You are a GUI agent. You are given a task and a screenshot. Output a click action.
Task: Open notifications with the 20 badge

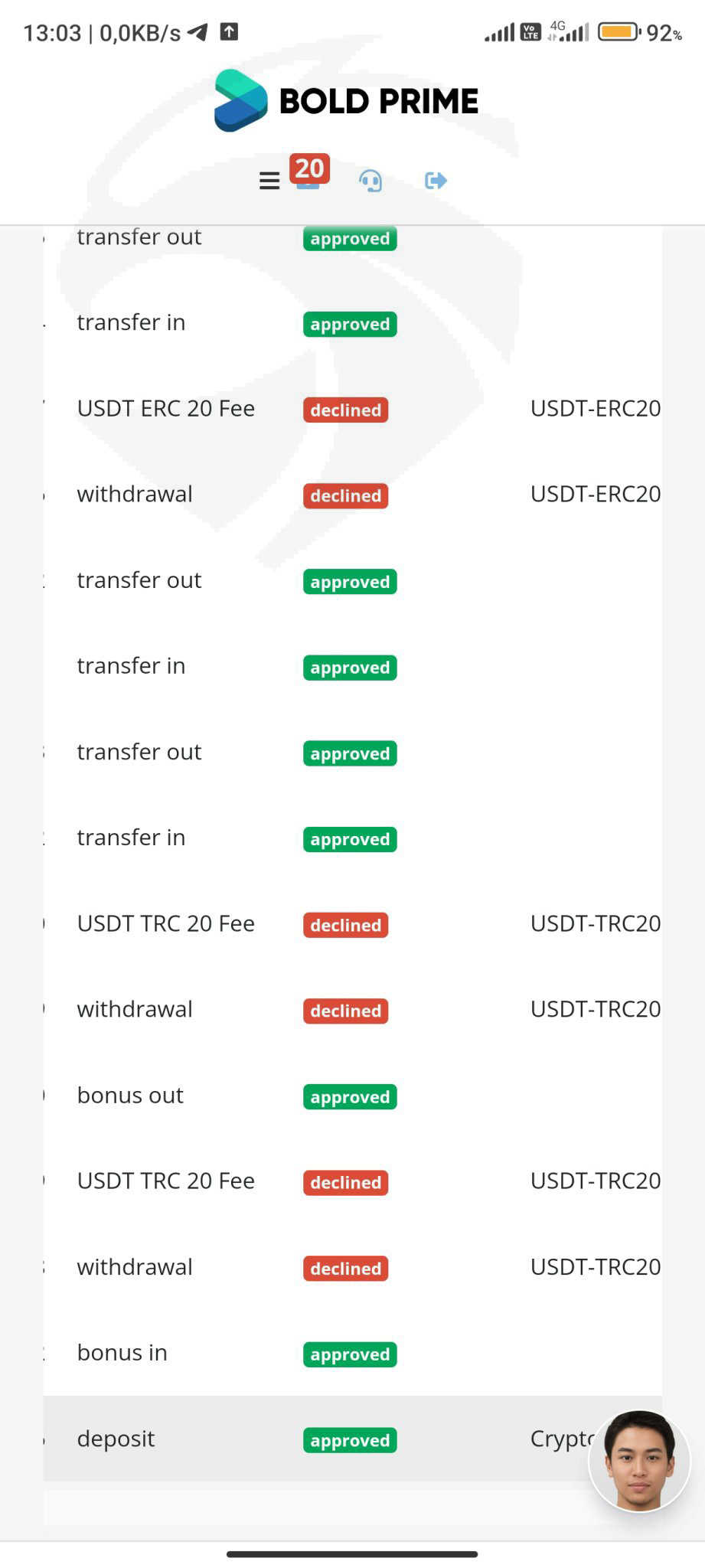click(309, 171)
